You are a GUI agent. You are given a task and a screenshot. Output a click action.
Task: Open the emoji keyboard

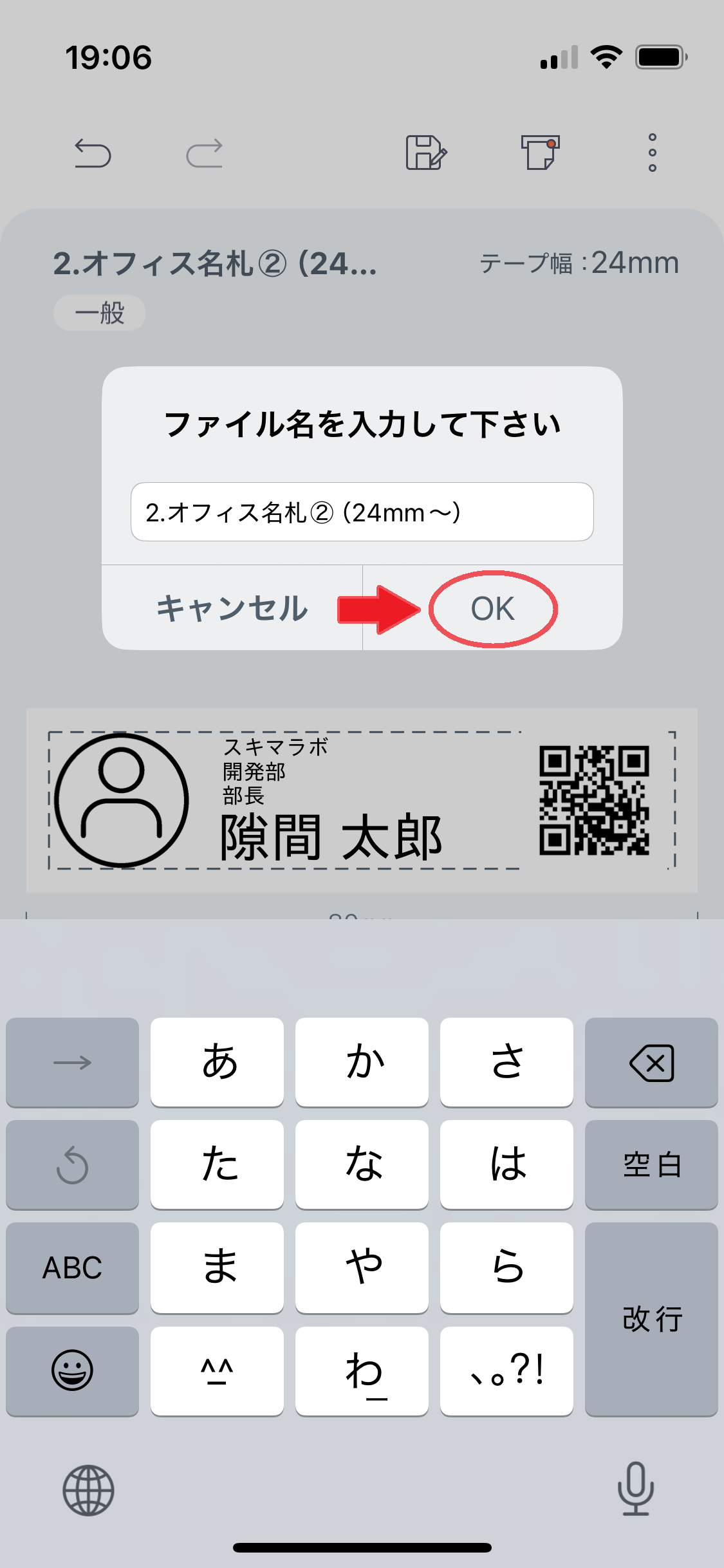(x=72, y=1370)
